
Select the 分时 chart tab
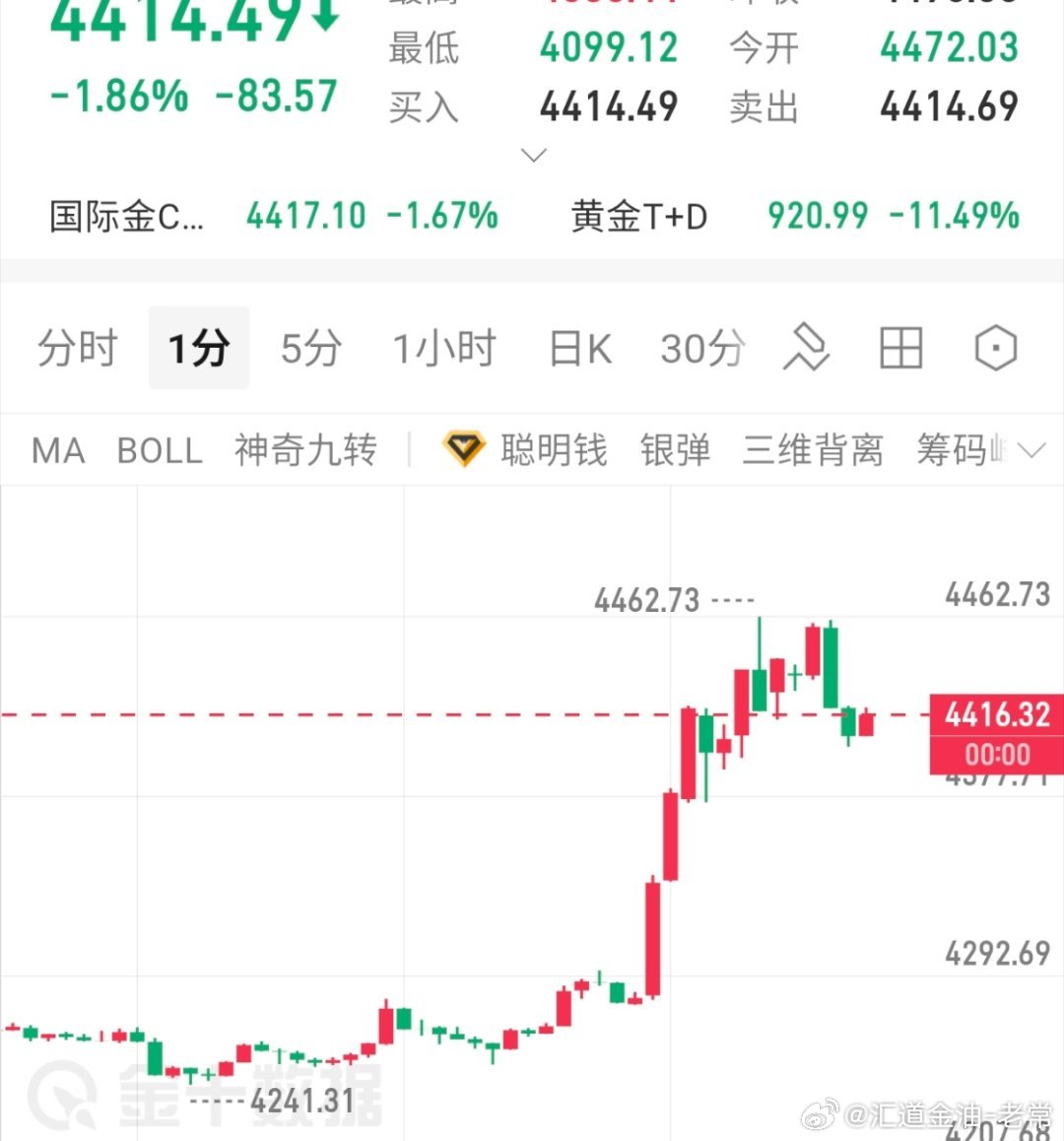click(x=77, y=347)
